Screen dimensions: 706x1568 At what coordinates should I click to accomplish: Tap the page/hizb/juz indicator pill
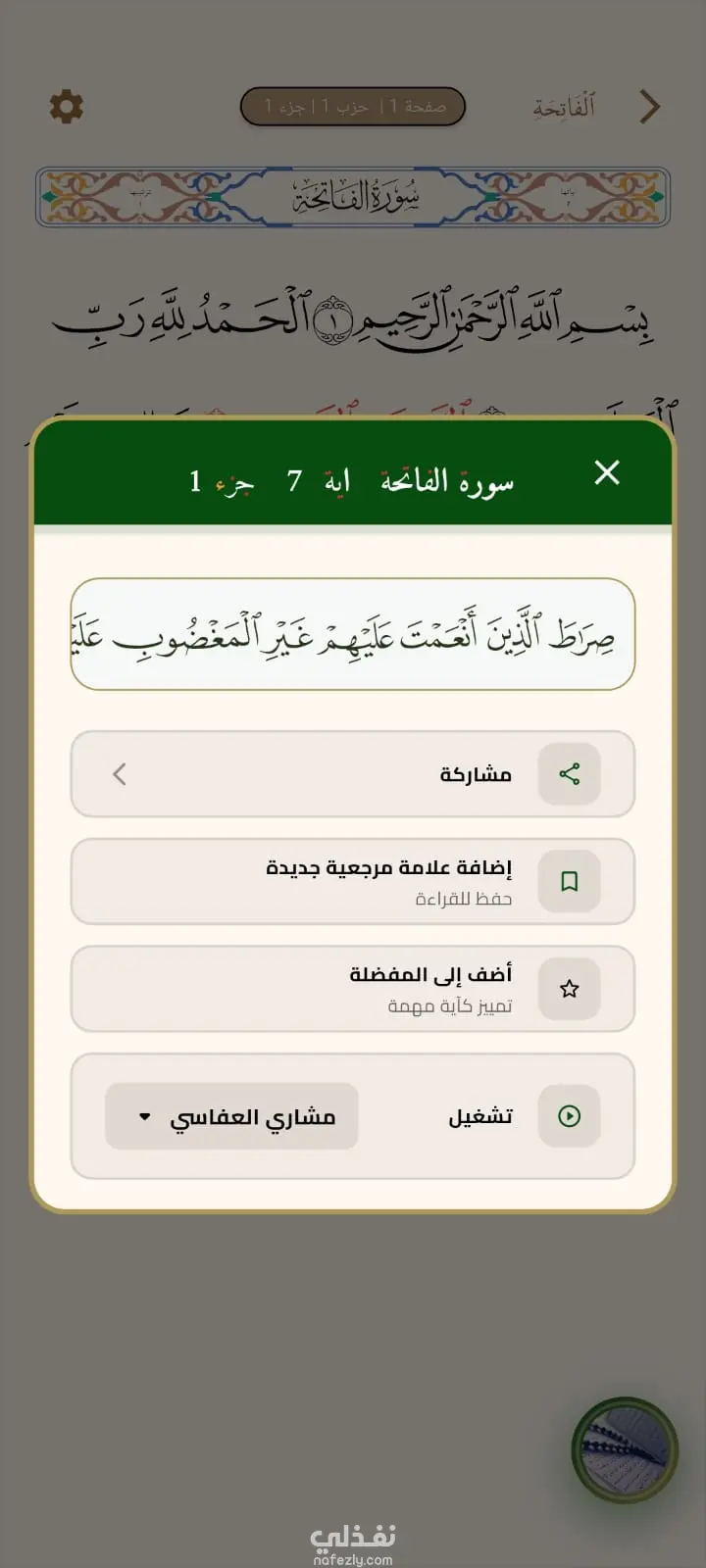point(353,106)
